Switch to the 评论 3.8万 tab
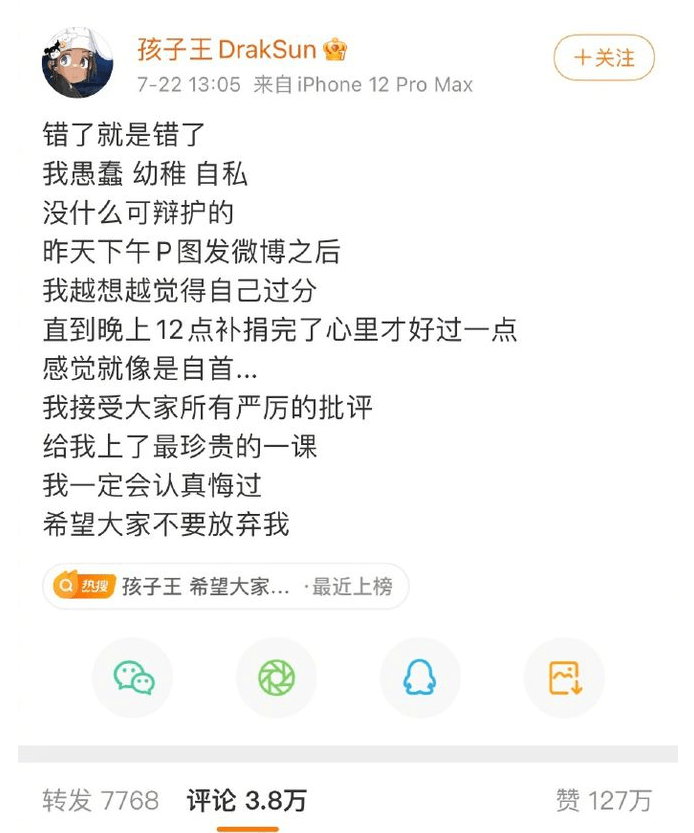Screen dimensions: 694x833 tap(246, 800)
